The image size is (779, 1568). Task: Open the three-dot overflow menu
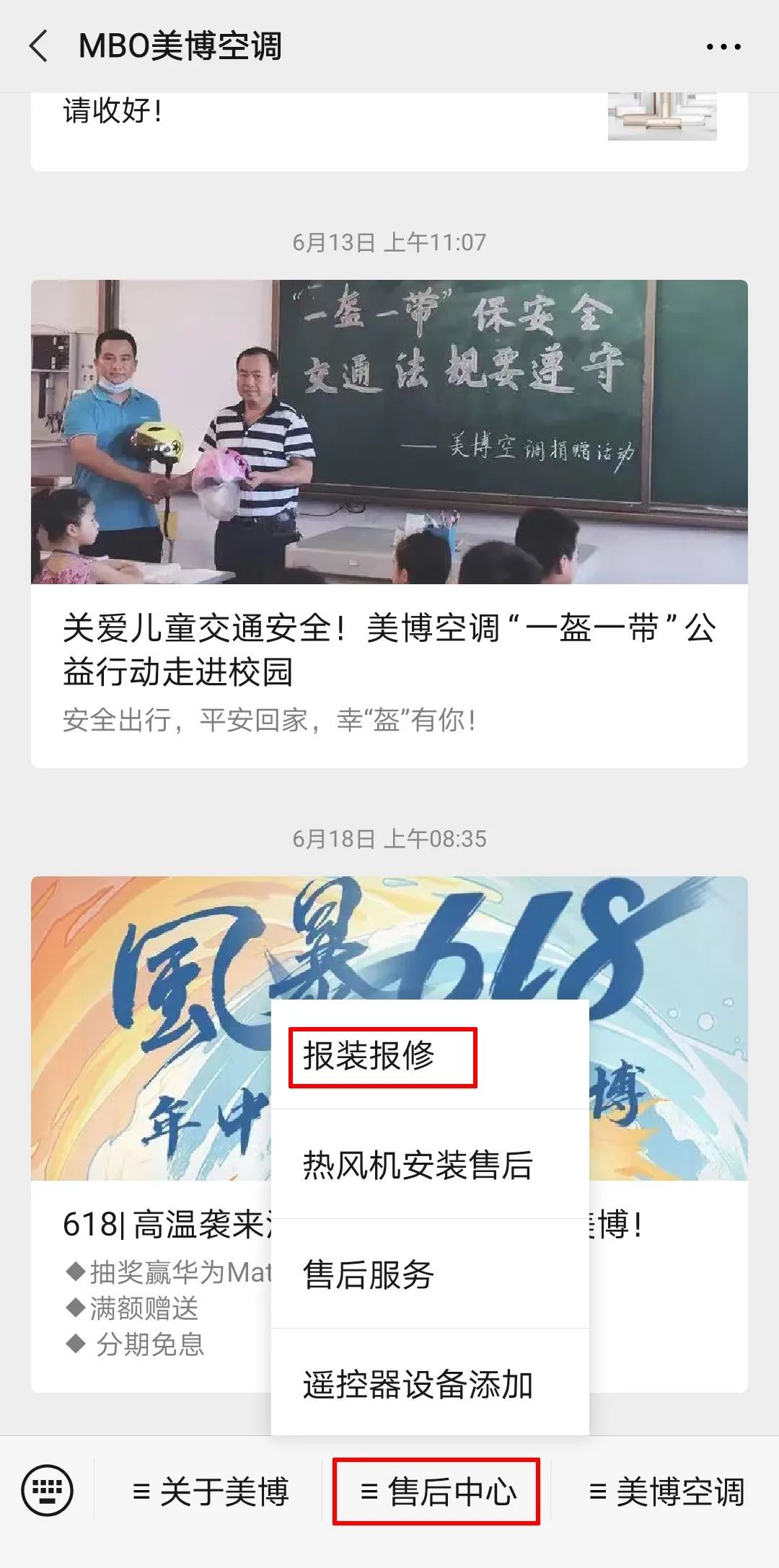click(723, 47)
